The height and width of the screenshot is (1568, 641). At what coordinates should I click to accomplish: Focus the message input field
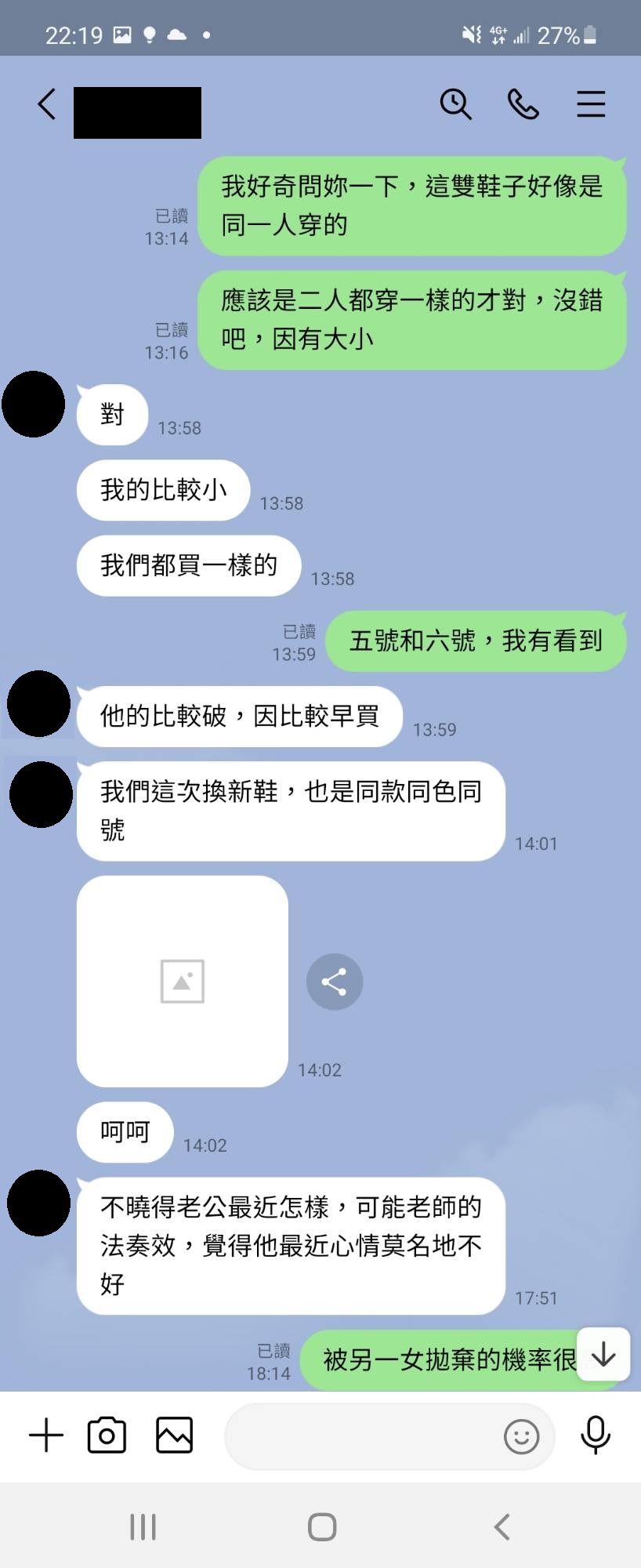click(x=360, y=1436)
